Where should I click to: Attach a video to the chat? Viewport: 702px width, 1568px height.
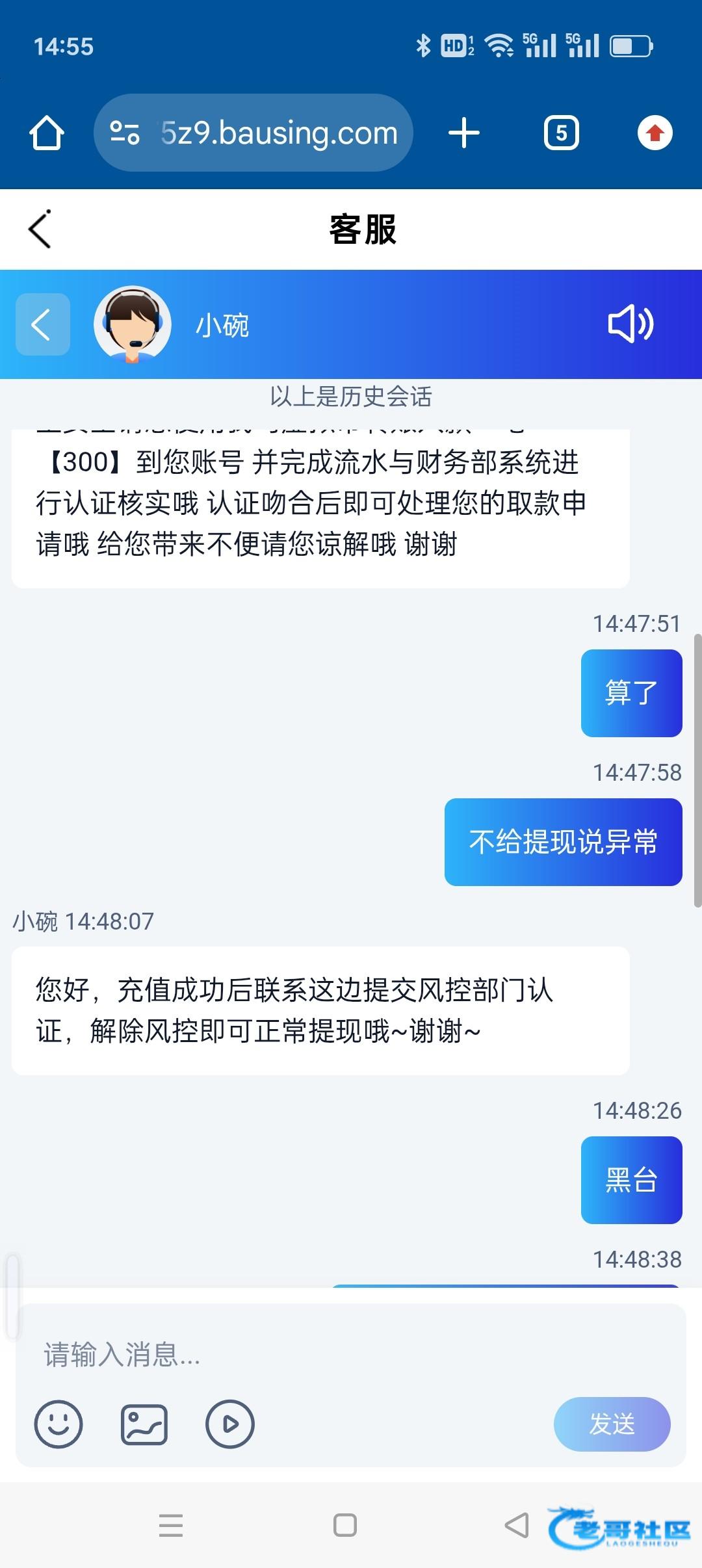pyautogui.click(x=230, y=1424)
